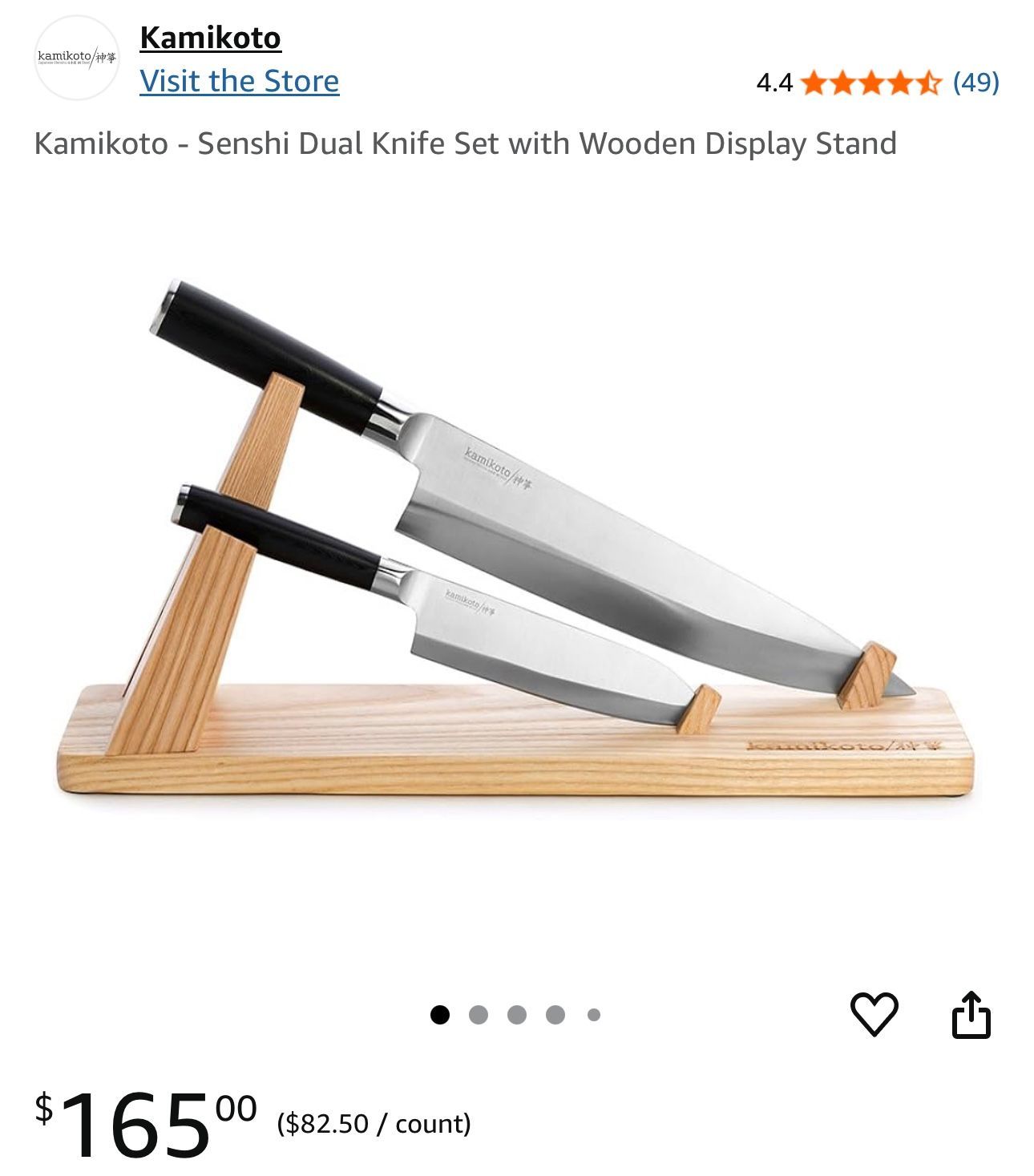This screenshot has height=1176, width=1034.
Task: Select the fourth carousel dot
Action: 555,1013
